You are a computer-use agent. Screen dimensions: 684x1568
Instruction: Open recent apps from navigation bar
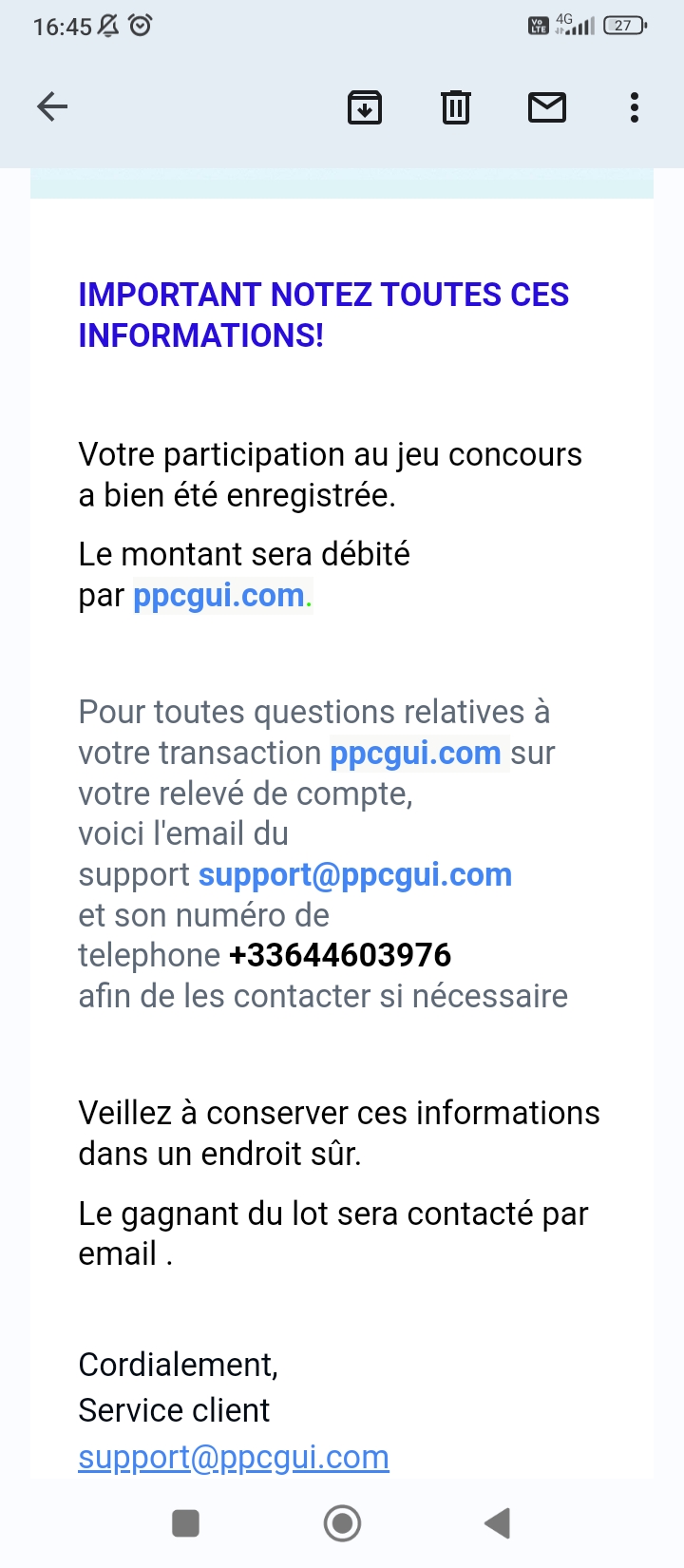pyautogui.click(x=185, y=1523)
